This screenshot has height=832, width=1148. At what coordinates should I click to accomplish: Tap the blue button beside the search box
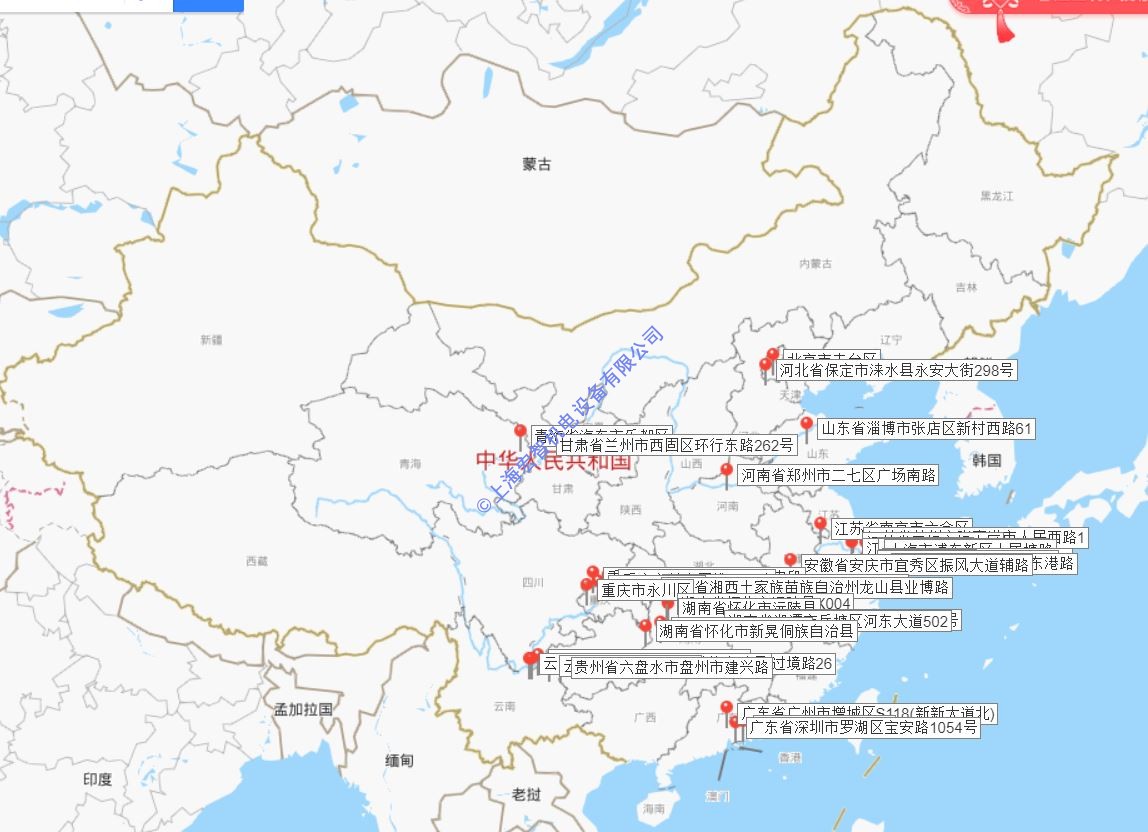pyautogui.click(x=208, y=5)
